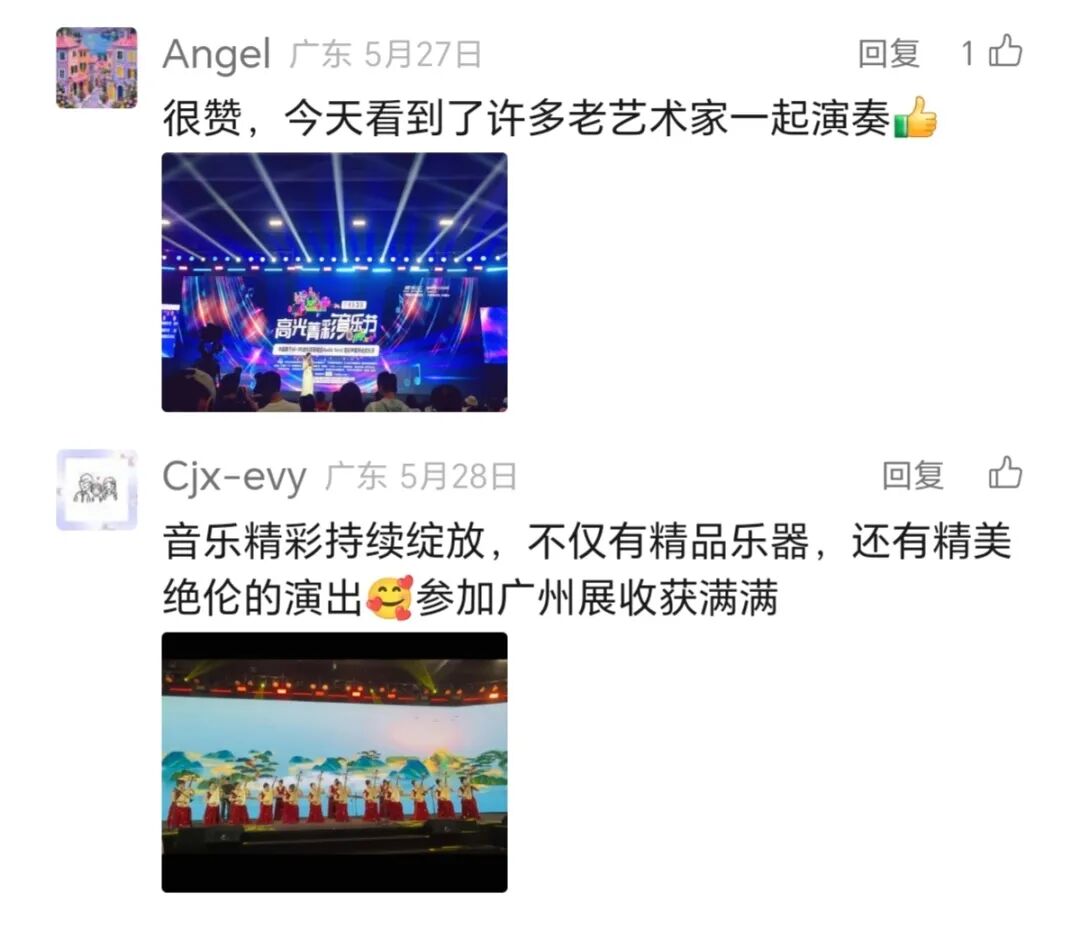Viewport: 1080px width, 930px height.
Task: Reply to Cjx-evy's comment
Action: pos(912,475)
